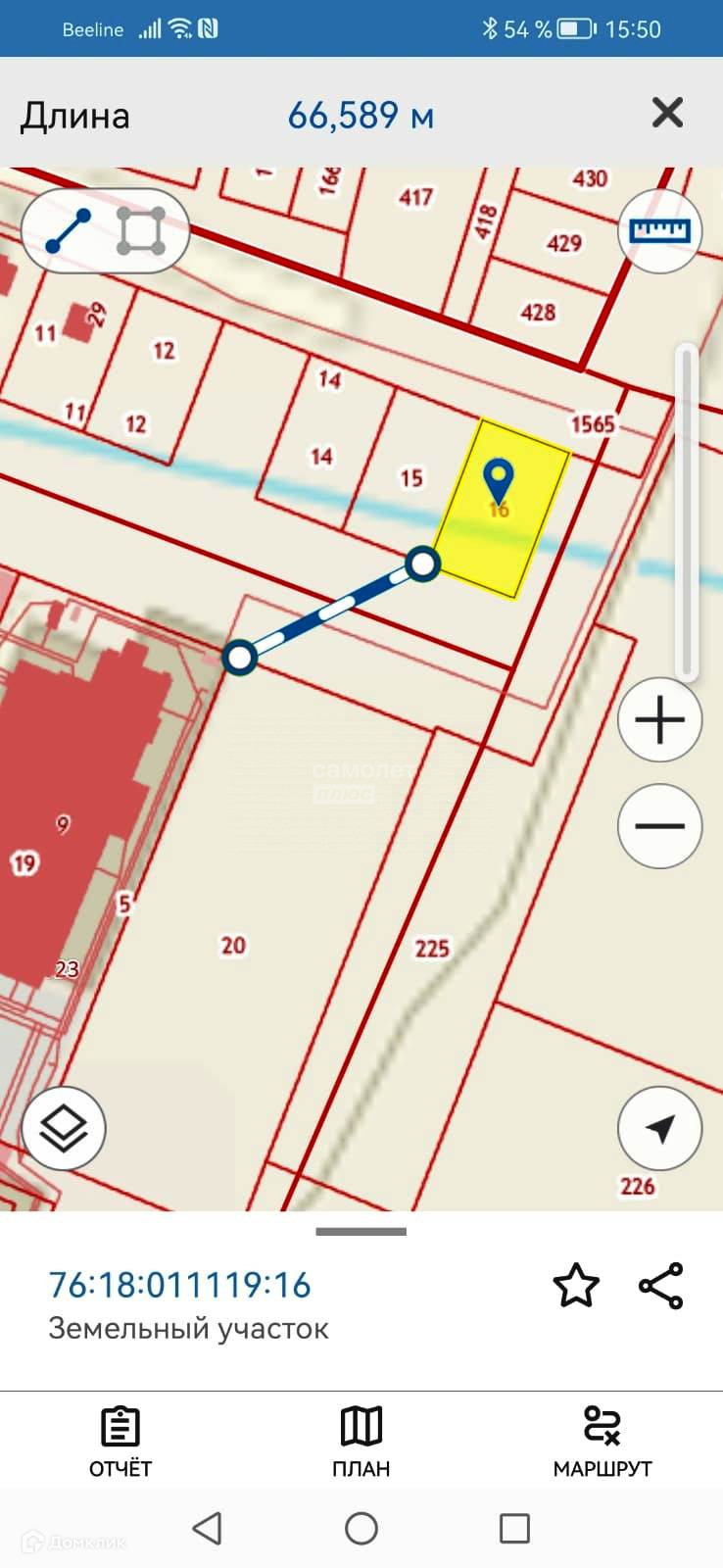Add parcel 76:18:011119:16 to favorites
This screenshot has height=1568, width=723.
tap(576, 1286)
